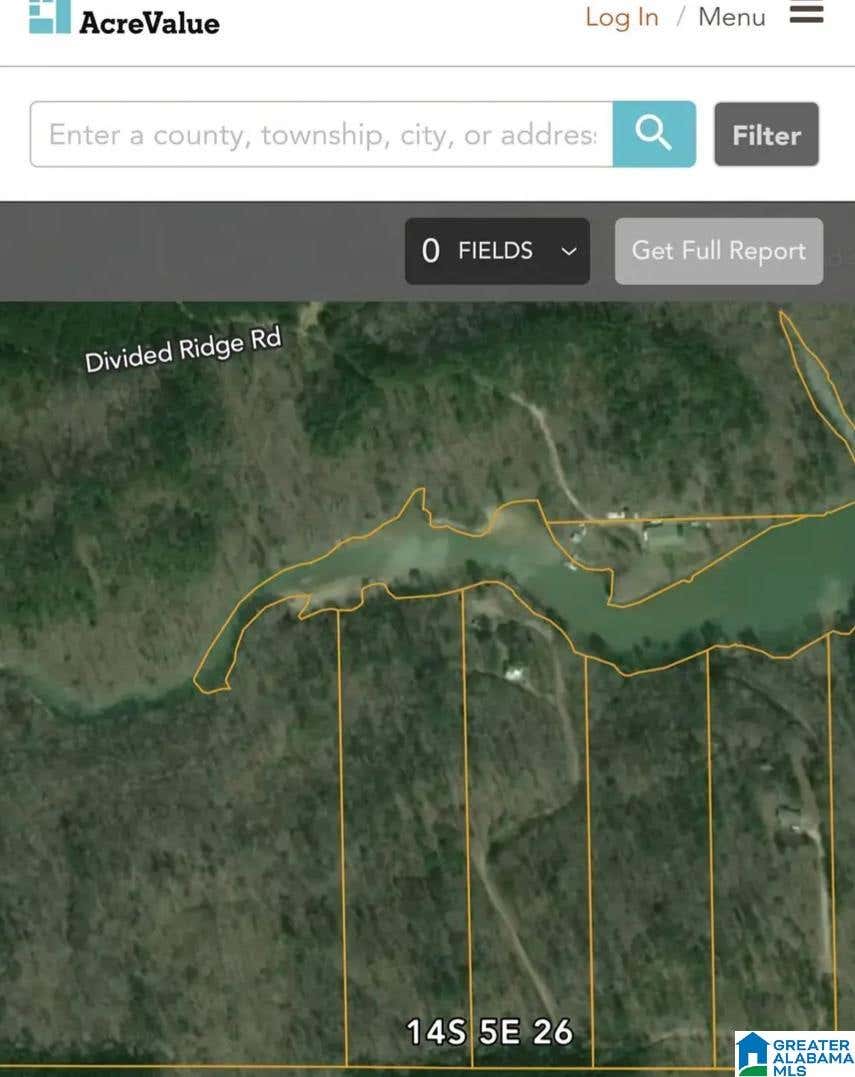Open the Filter options
855x1077 pixels.
766,135
